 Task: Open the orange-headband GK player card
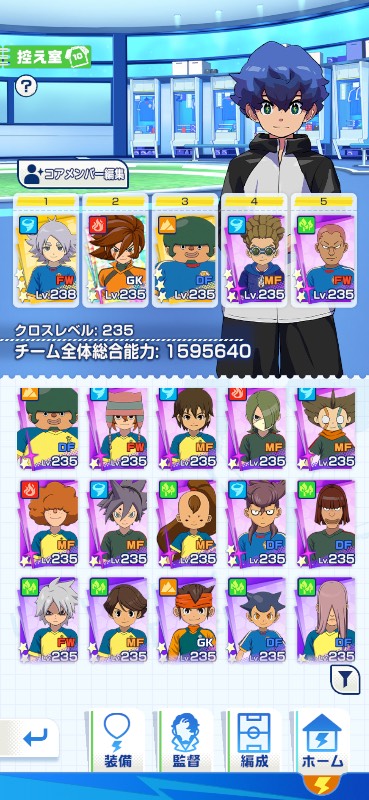coord(187,620)
